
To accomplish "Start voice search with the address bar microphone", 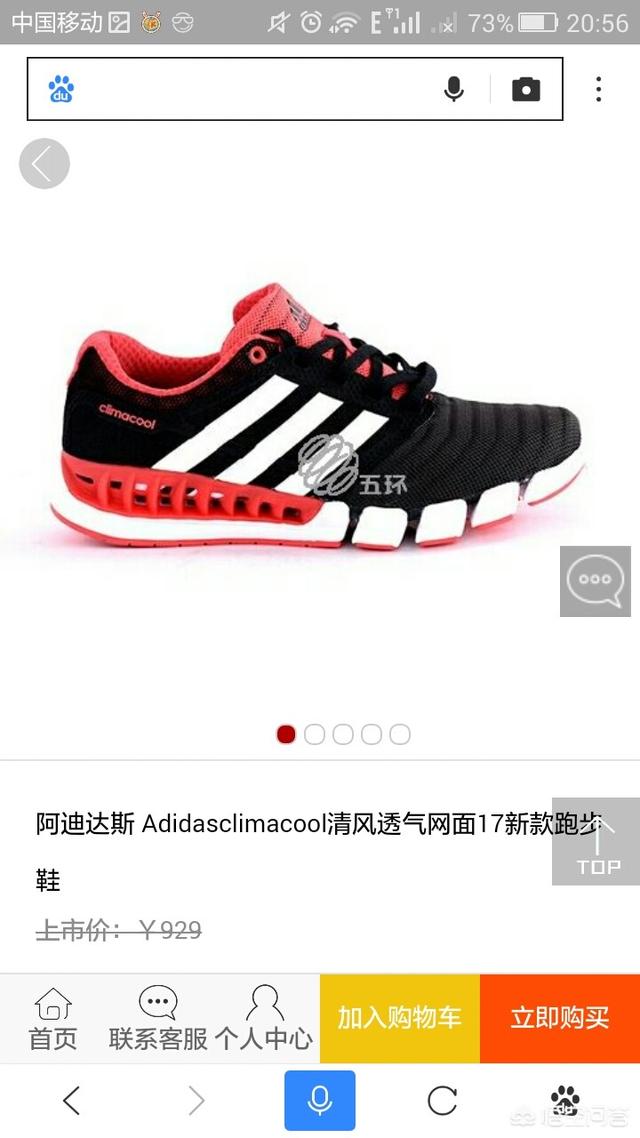I will (454, 89).
